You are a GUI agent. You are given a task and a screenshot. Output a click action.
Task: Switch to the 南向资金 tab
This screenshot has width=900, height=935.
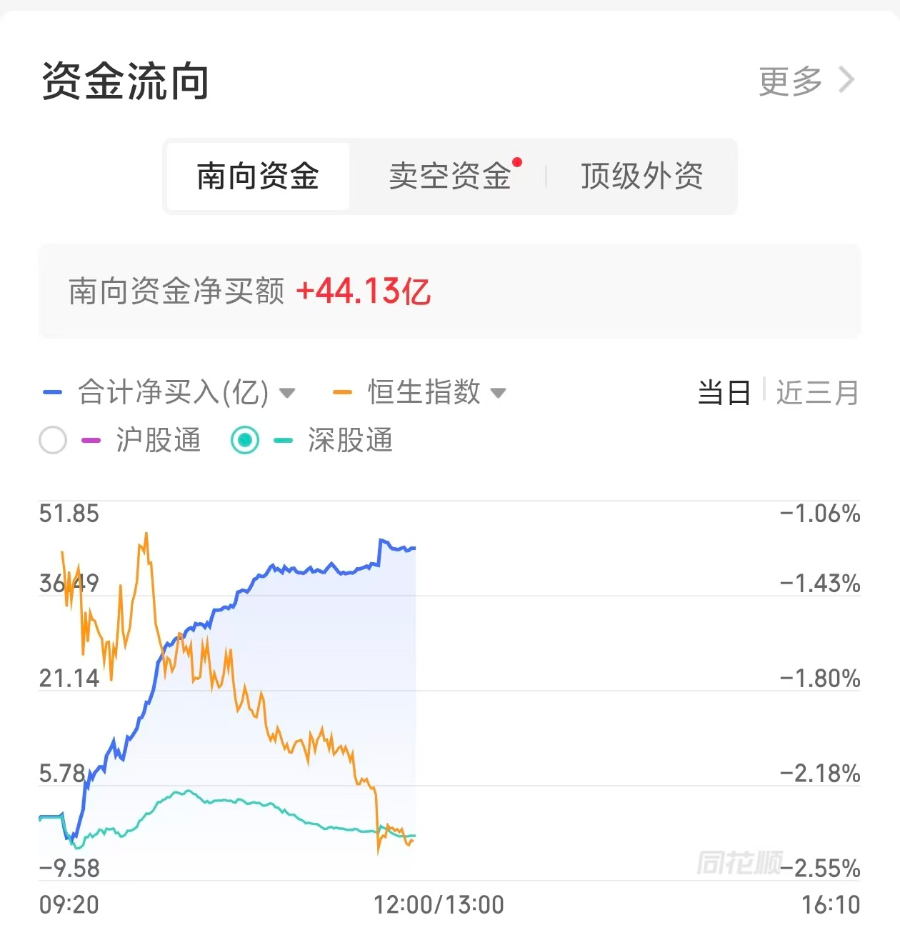point(258,177)
